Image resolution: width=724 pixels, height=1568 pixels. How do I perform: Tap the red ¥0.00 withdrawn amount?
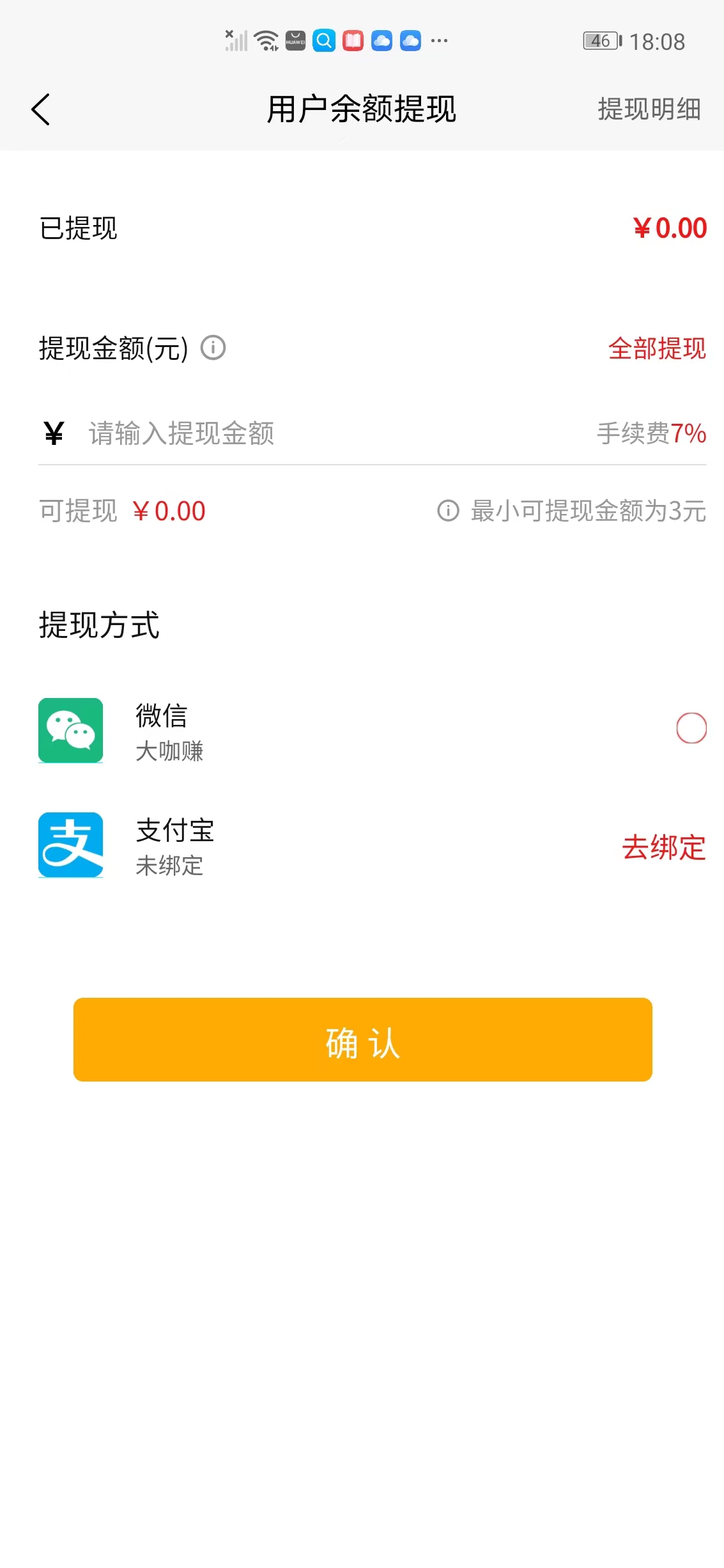(668, 228)
